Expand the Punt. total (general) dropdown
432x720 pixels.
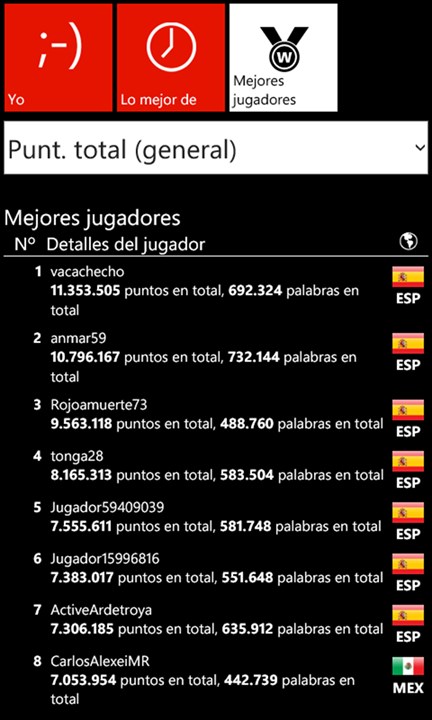pos(216,148)
